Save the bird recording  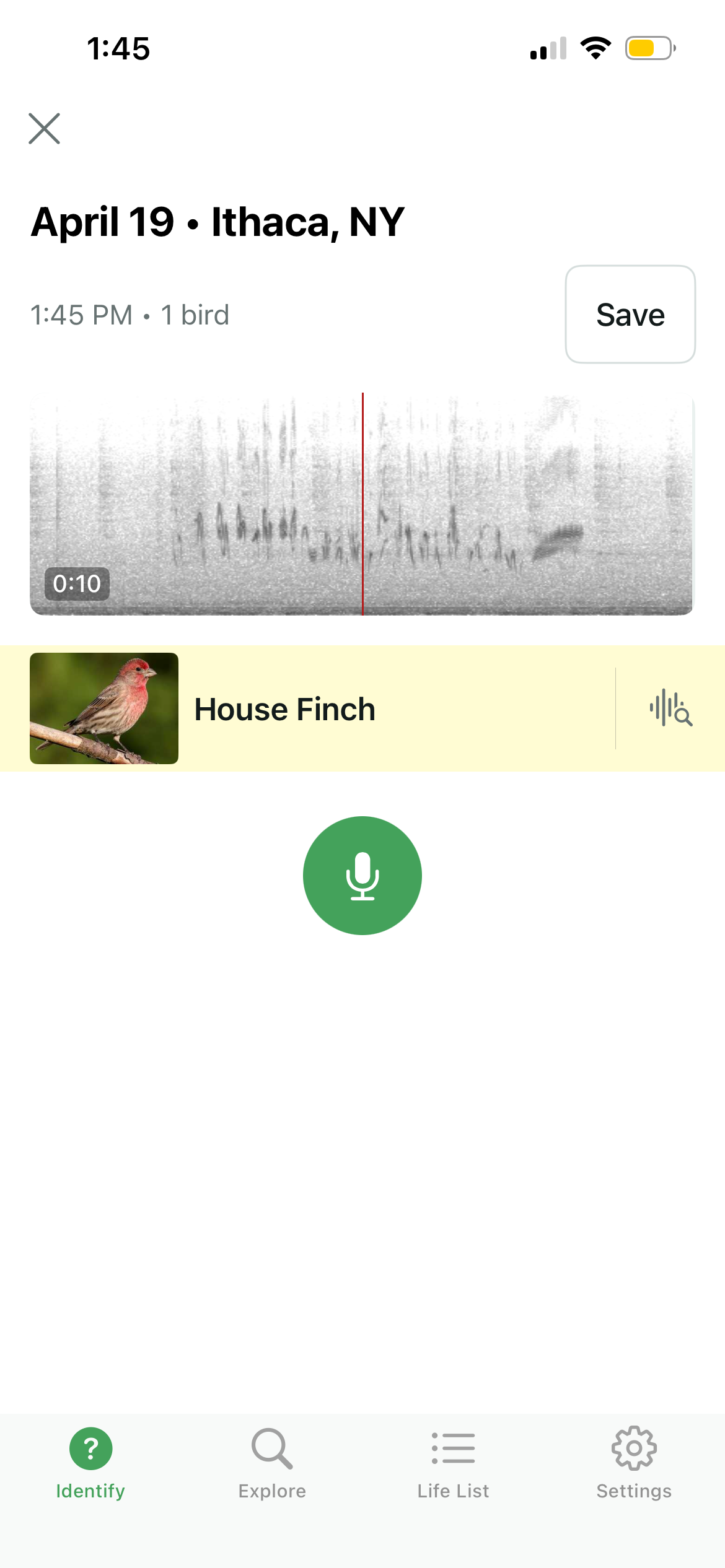tap(630, 315)
